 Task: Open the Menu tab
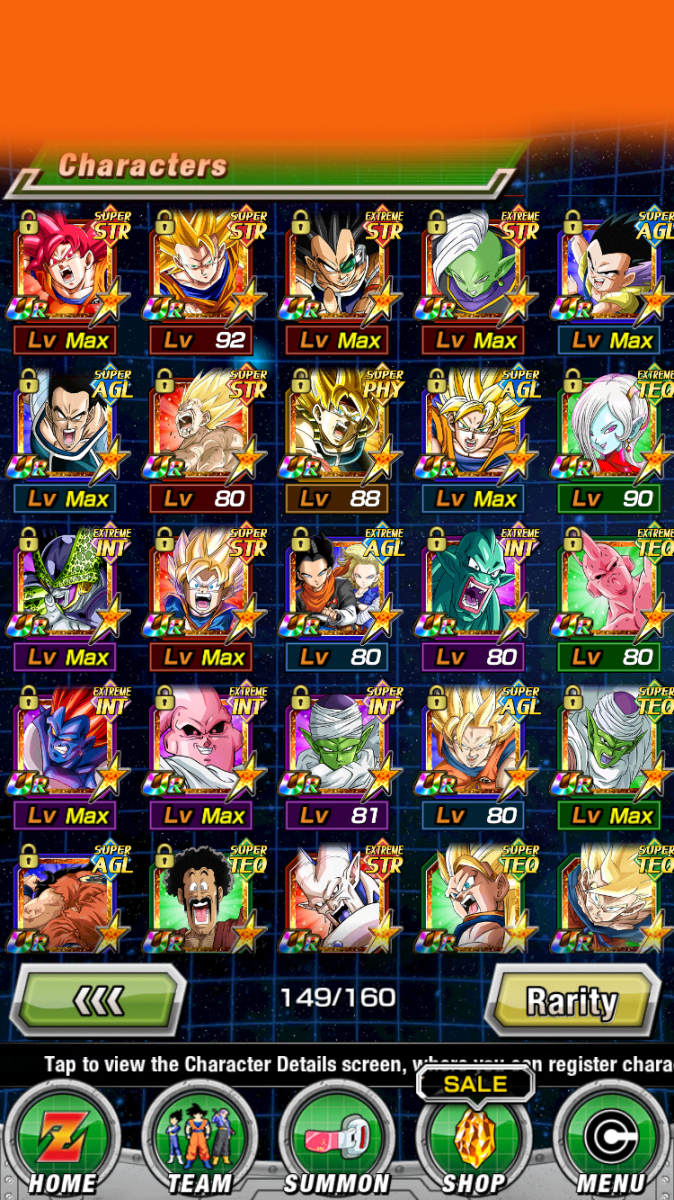(612, 1138)
